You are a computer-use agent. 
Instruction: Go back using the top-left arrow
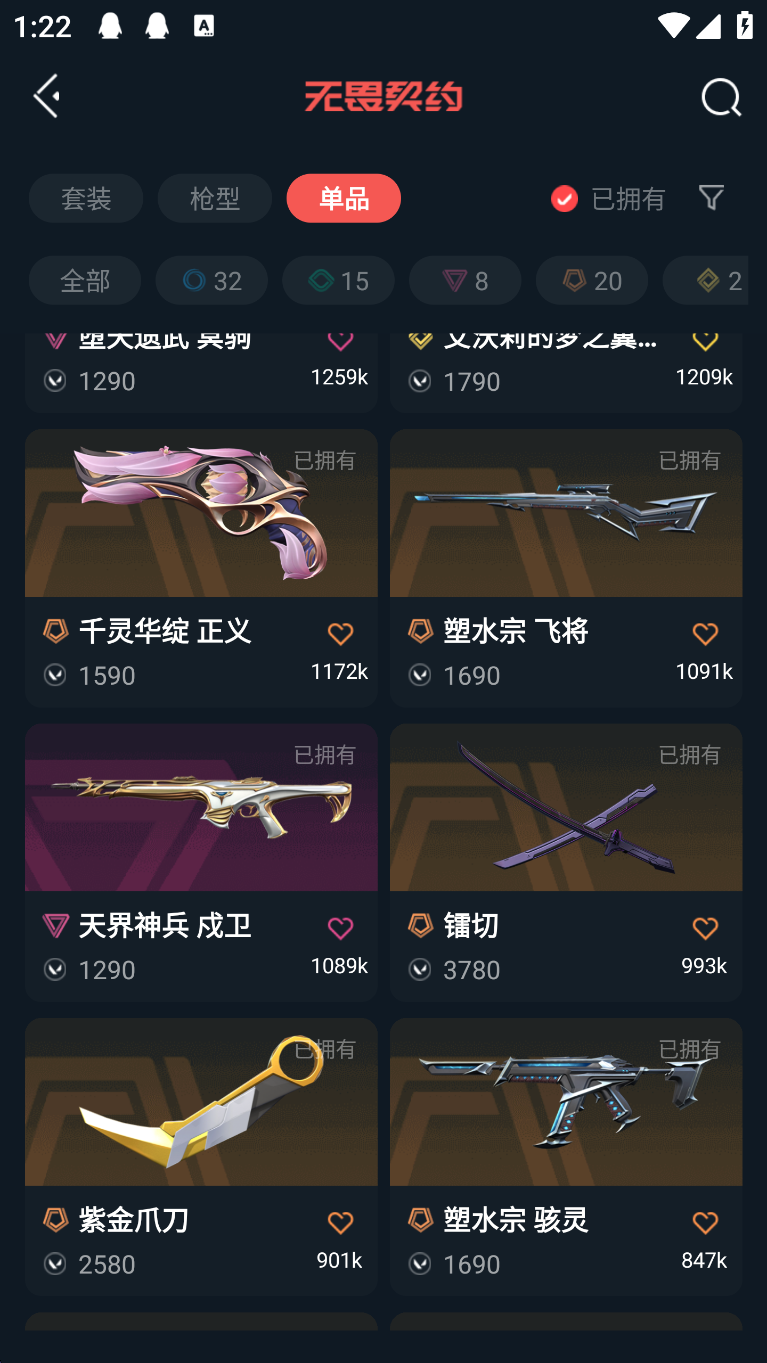click(47, 96)
